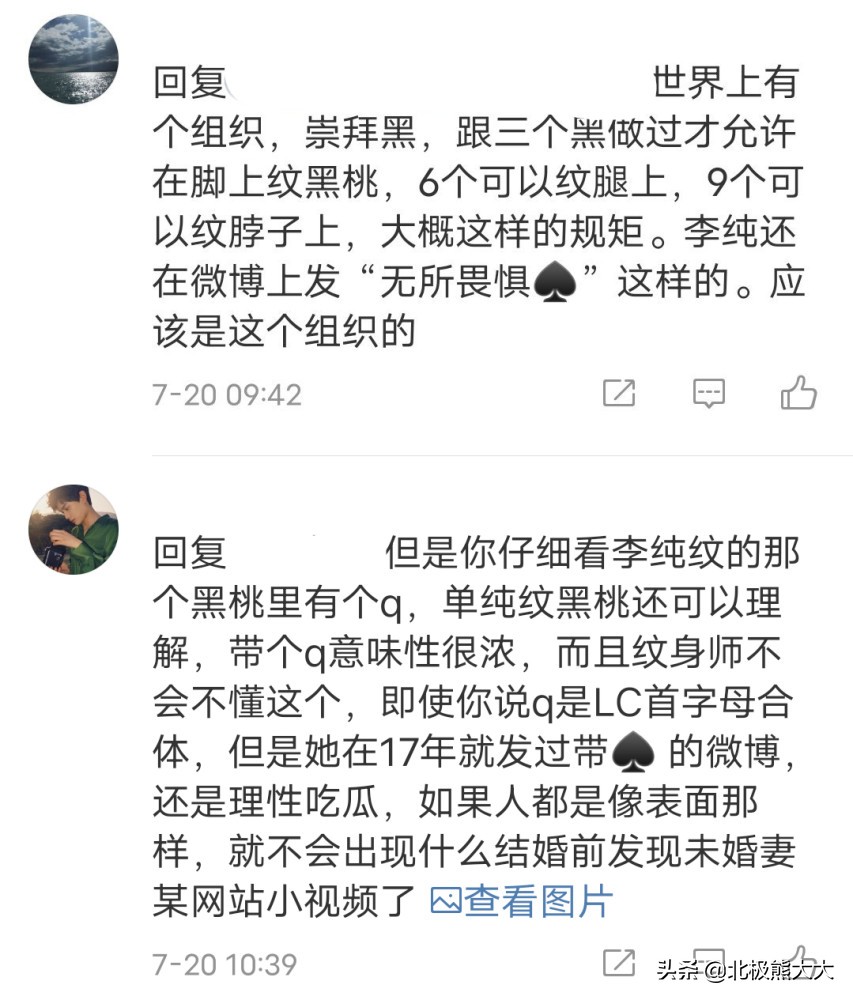Like the comment posted at 7-20 09:42
Viewport: 853px width, 1000px height.
click(798, 394)
